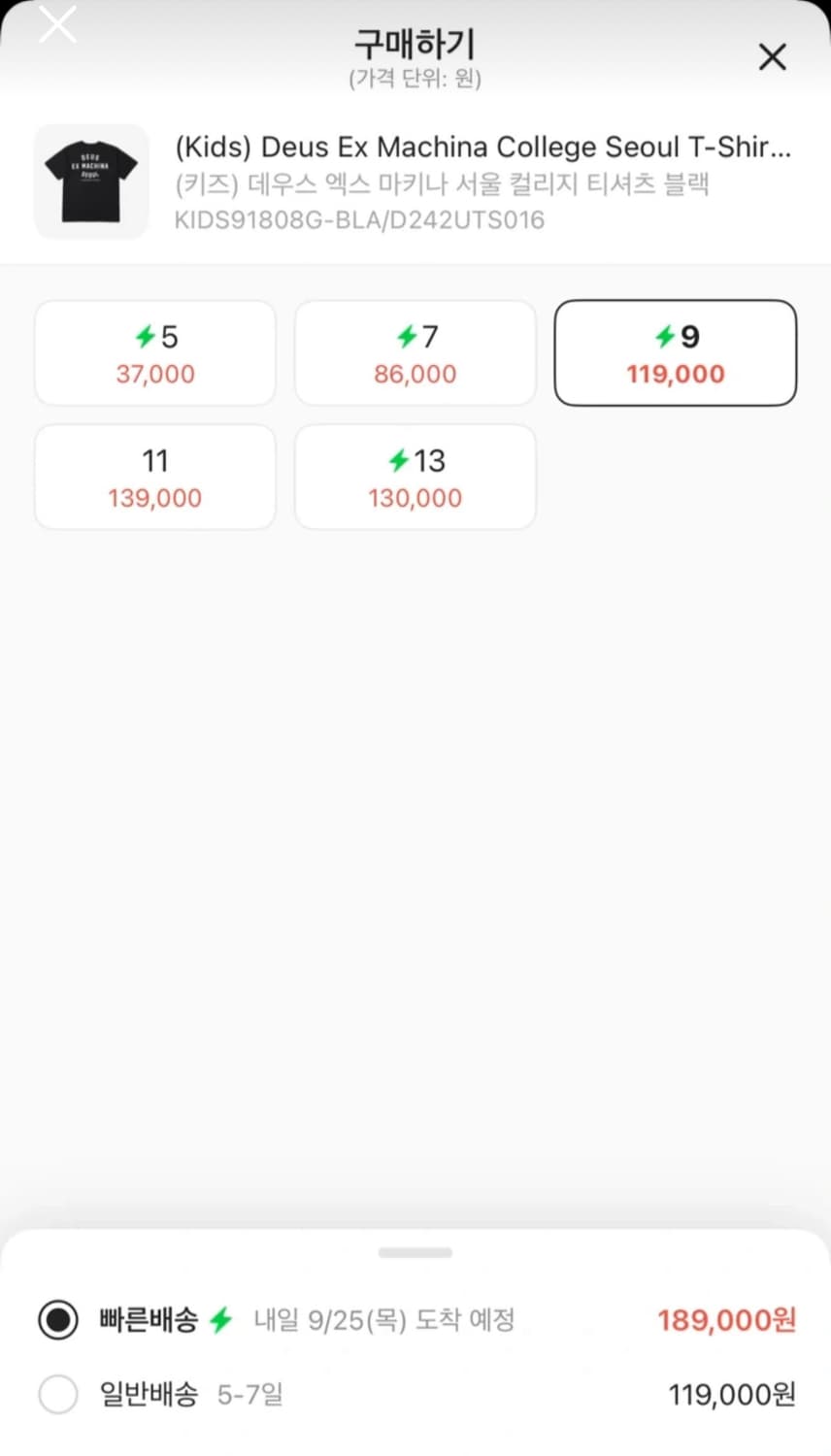The width and height of the screenshot is (831, 1456).
Task: Pick size 9 priced 119,000
Action: [676, 353]
